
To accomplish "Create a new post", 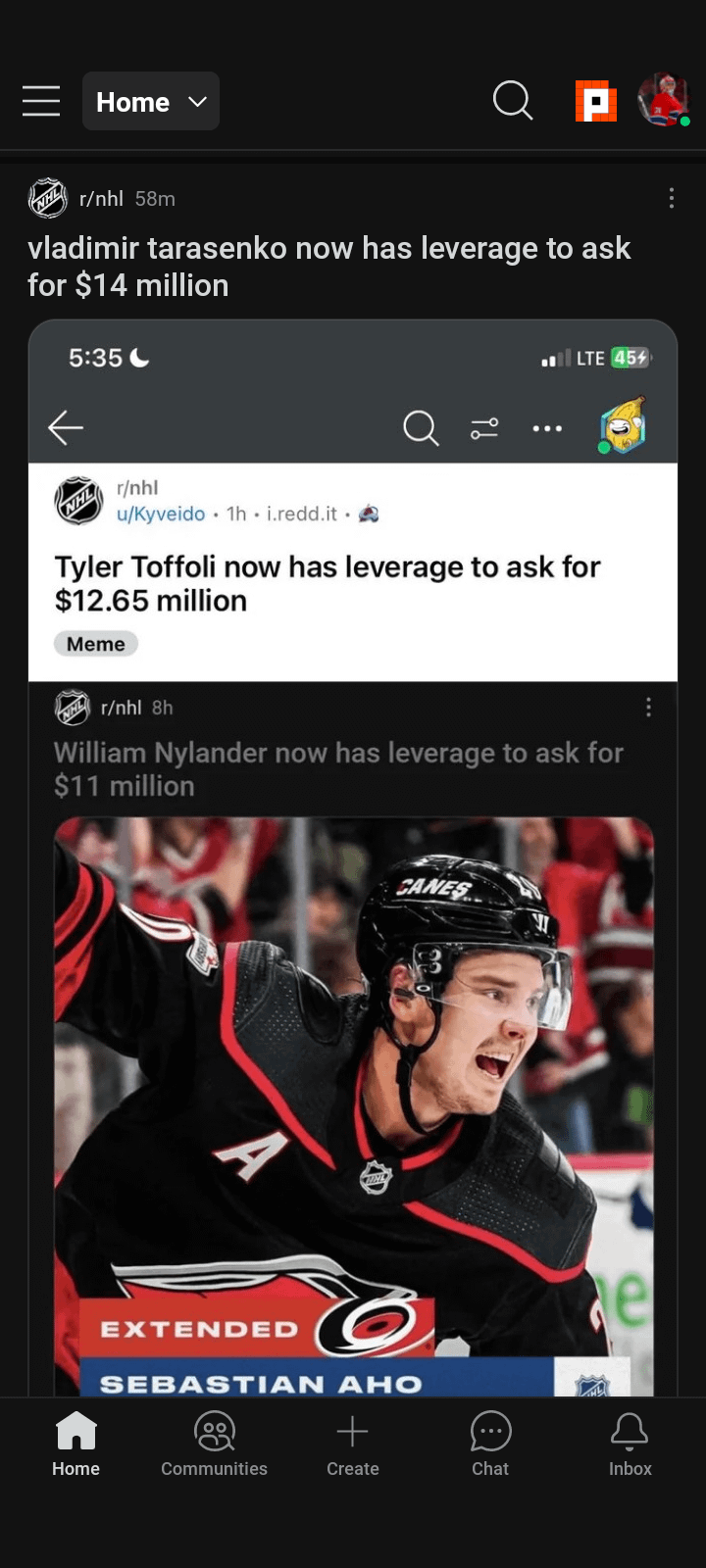I will [x=352, y=1444].
